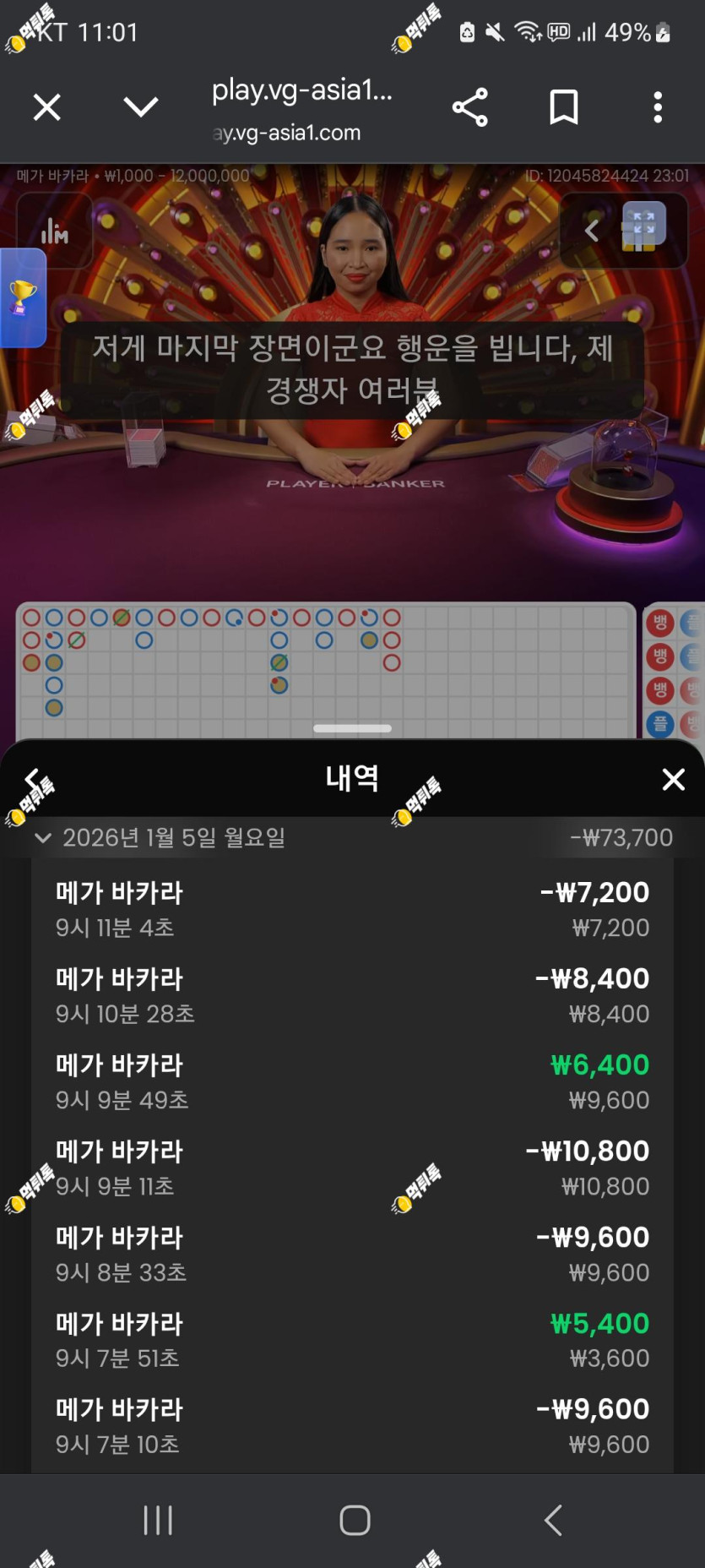Go back in the 내역 history panel
The height and width of the screenshot is (1568, 705).
[x=33, y=778]
